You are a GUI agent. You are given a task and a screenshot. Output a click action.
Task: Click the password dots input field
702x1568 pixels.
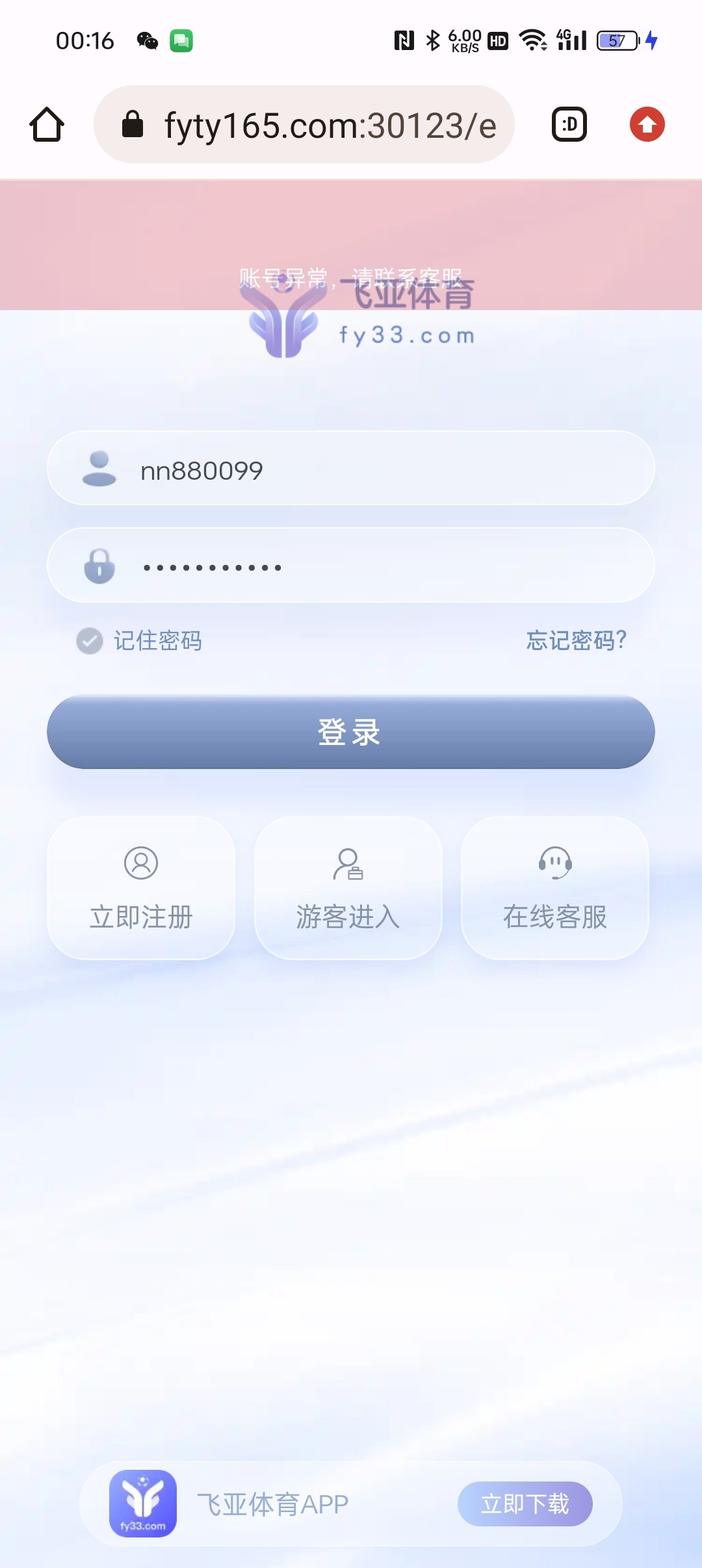point(351,565)
